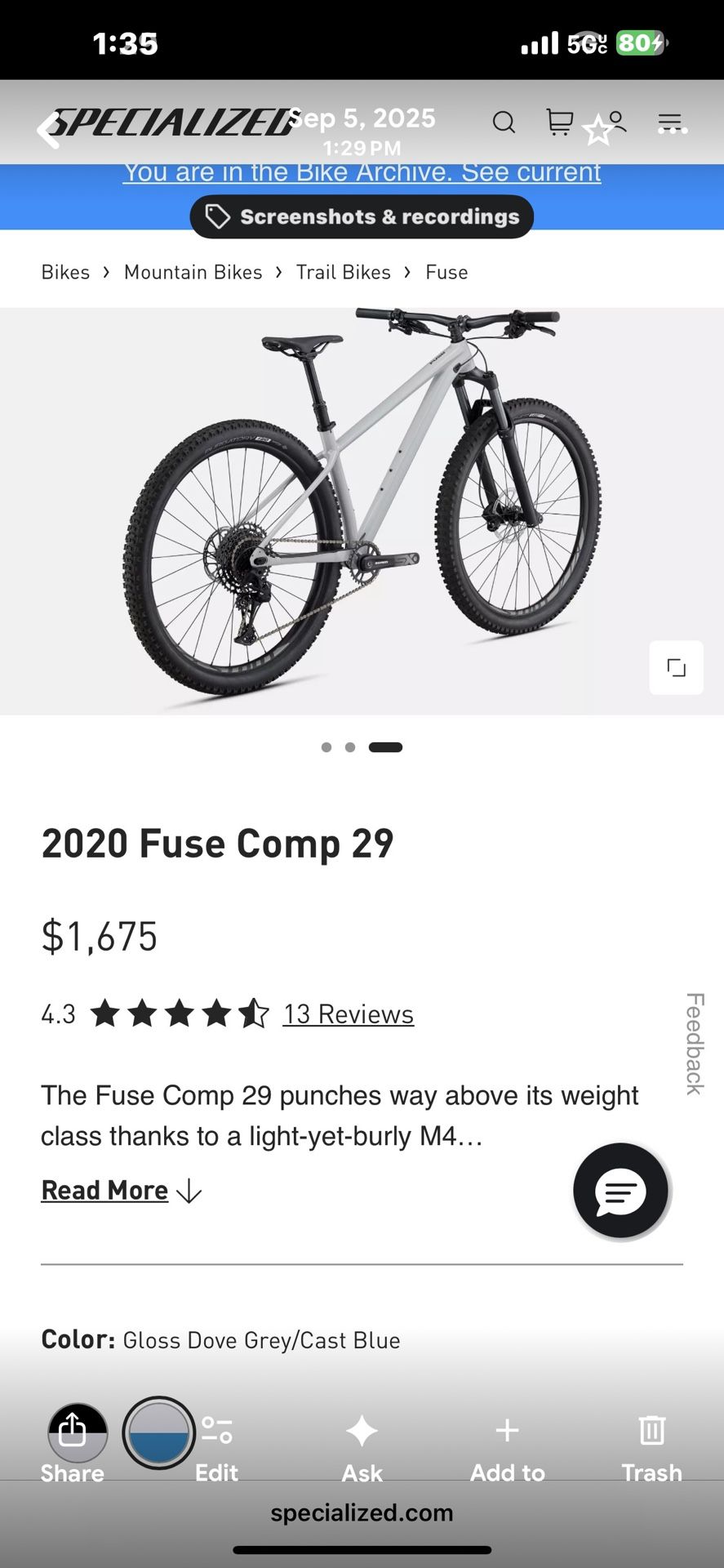The image size is (724, 1568).
Task: Open the filter menu icon in the header
Action: (x=671, y=122)
